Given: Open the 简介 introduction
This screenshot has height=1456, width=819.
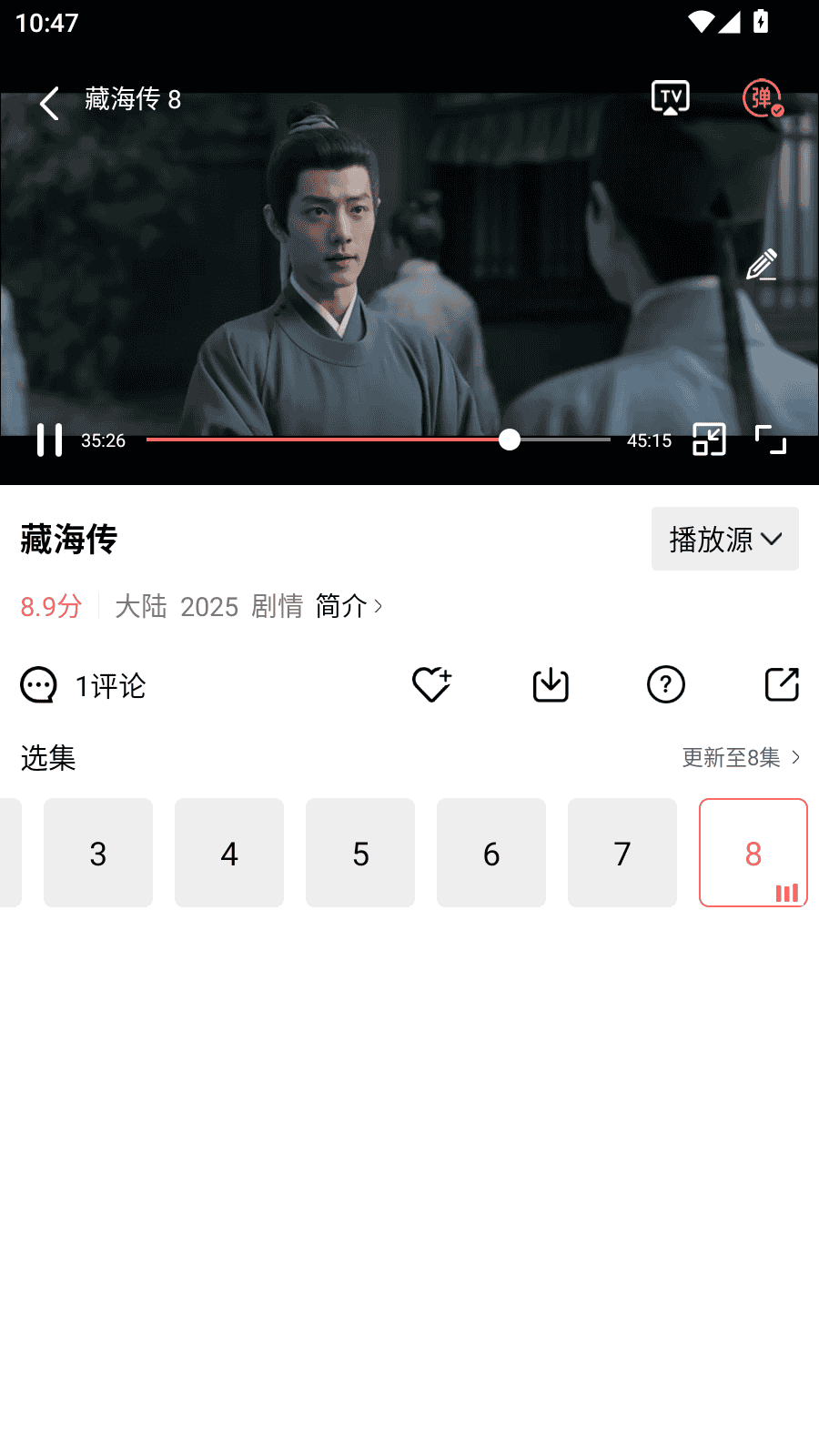Looking at the screenshot, I should pos(349,606).
